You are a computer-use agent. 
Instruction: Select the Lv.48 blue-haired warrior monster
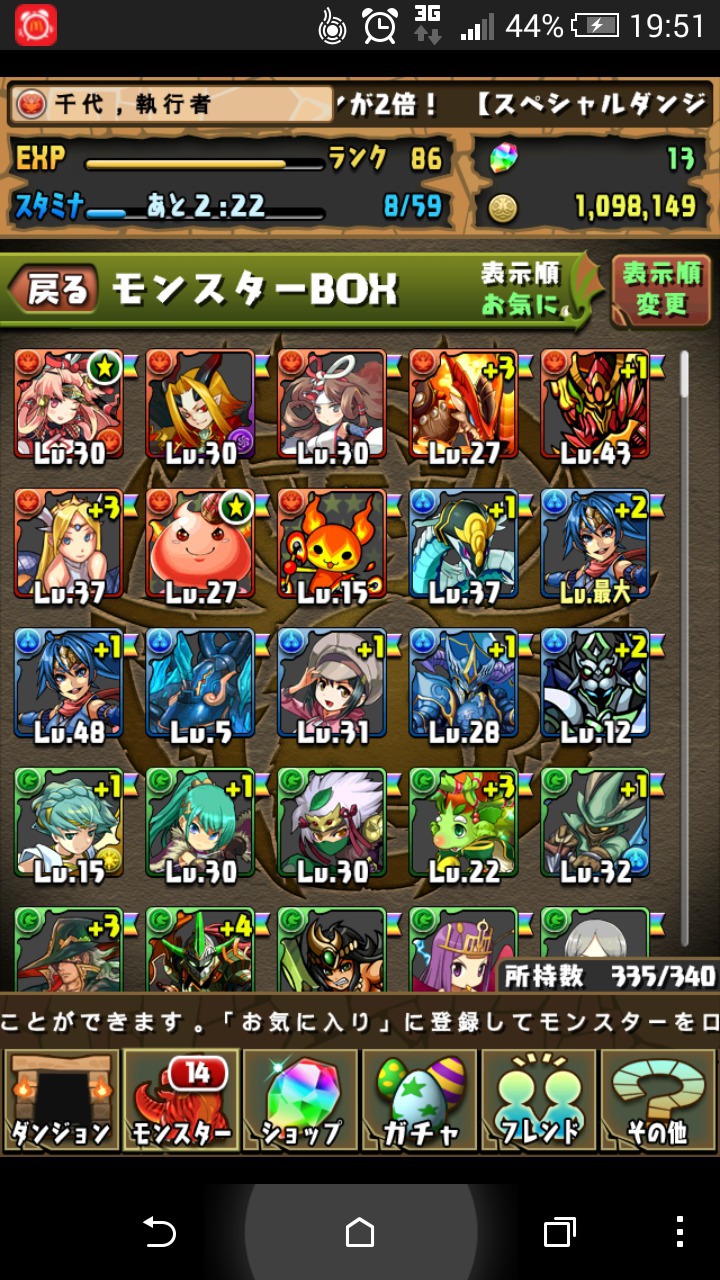click(x=68, y=685)
